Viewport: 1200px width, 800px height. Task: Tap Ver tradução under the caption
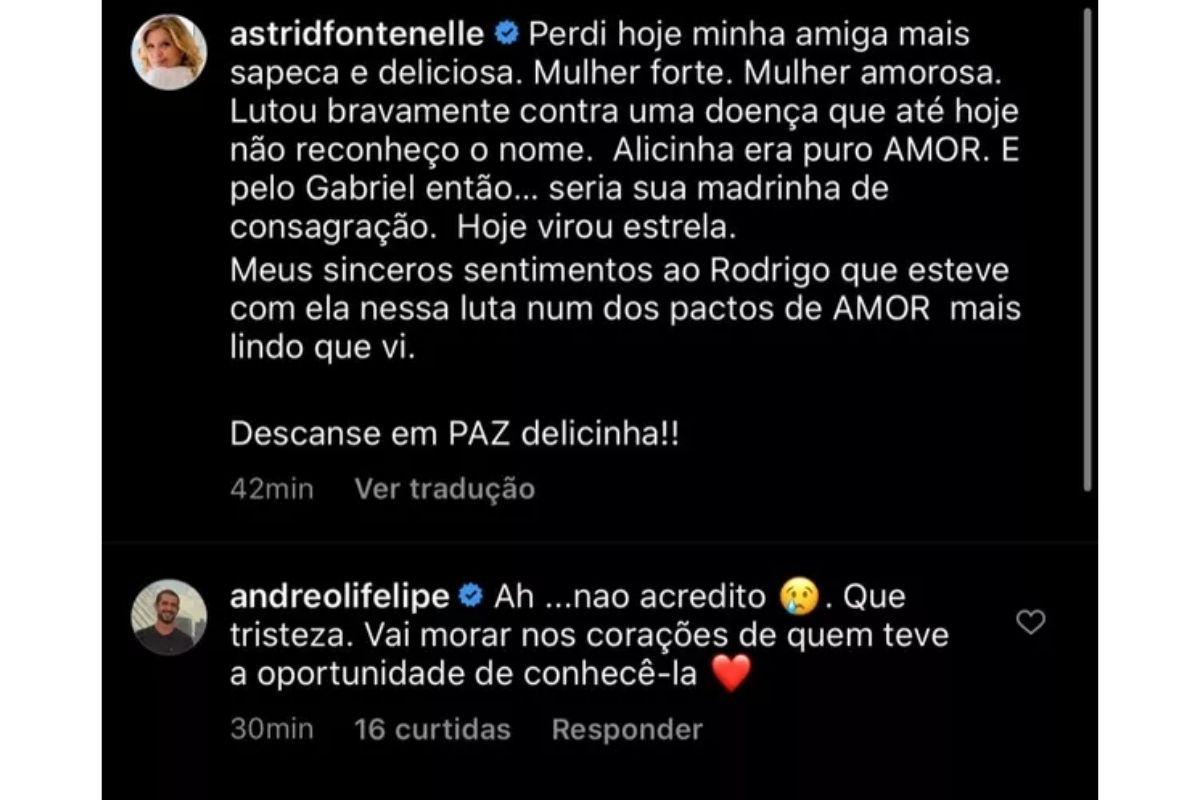click(444, 488)
